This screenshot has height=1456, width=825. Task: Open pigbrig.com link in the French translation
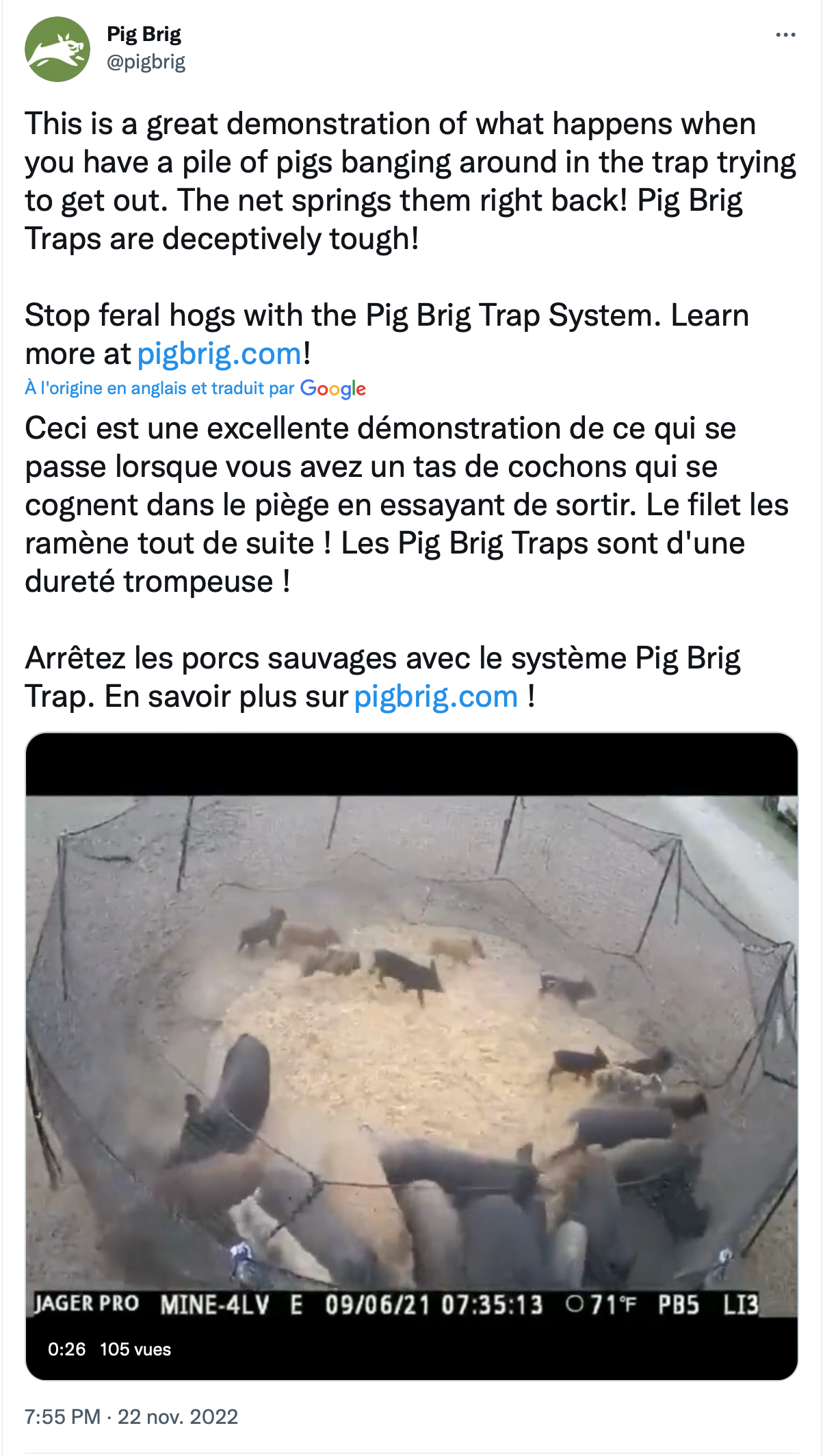436,697
